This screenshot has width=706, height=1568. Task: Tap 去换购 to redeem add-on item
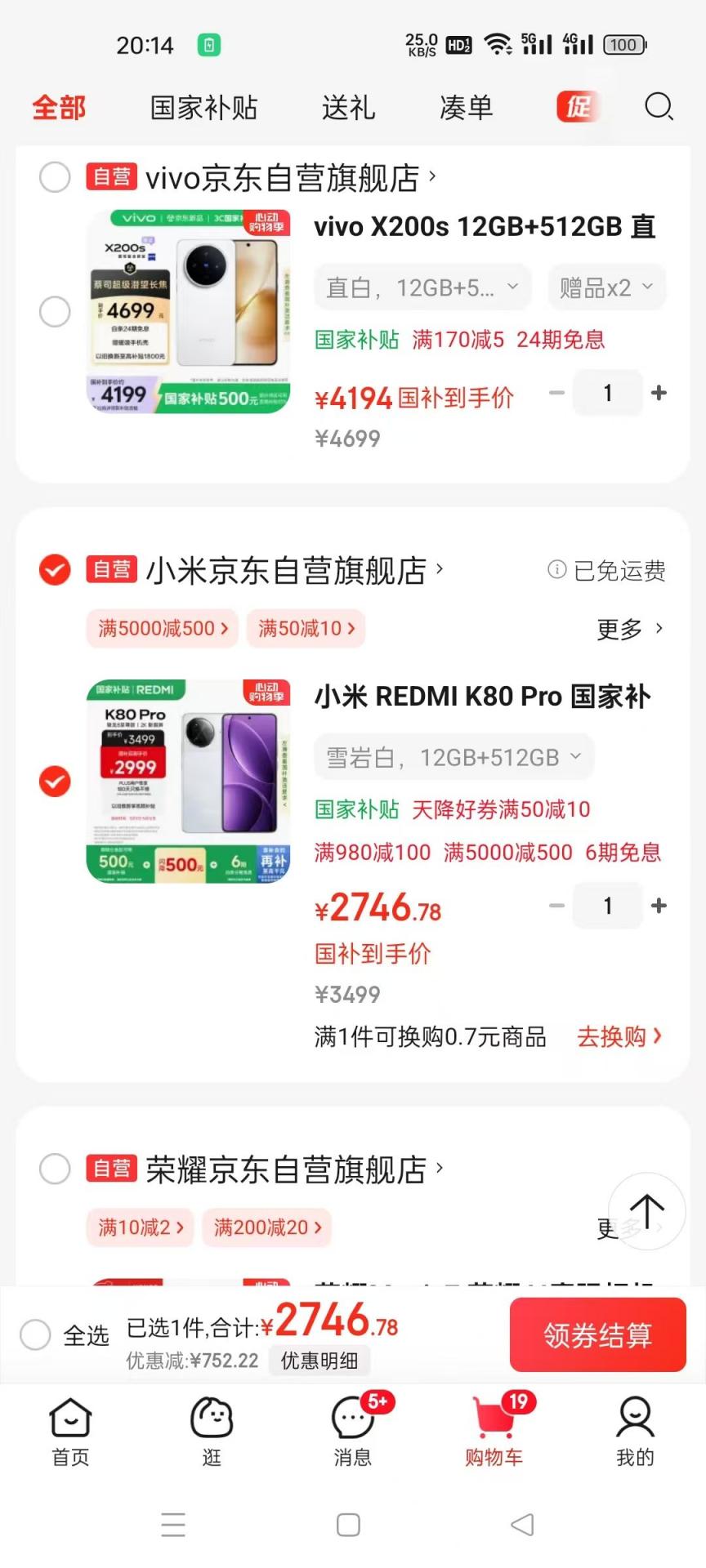[619, 1036]
